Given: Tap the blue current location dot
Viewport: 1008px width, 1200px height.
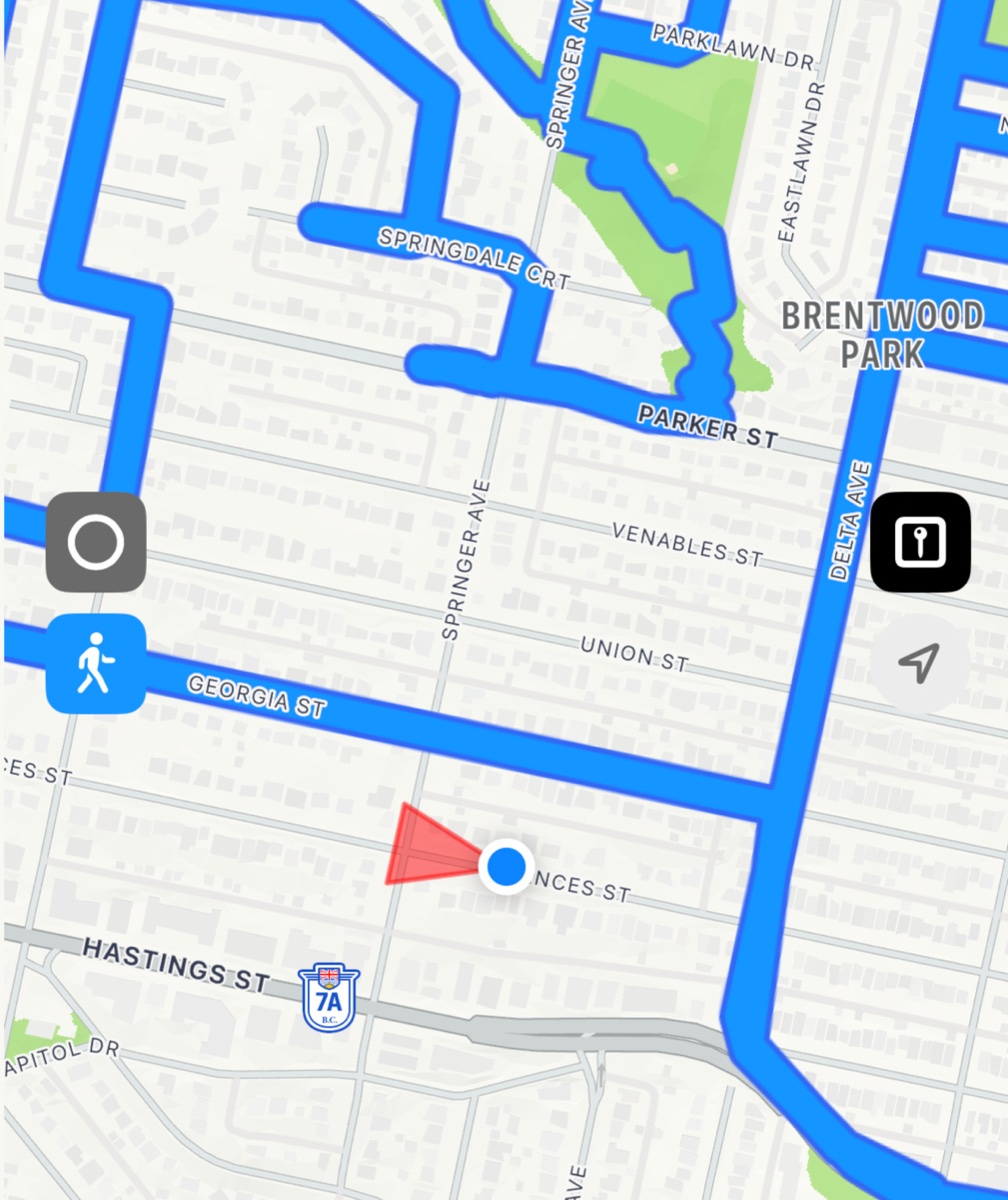Looking at the screenshot, I should 507,866.
